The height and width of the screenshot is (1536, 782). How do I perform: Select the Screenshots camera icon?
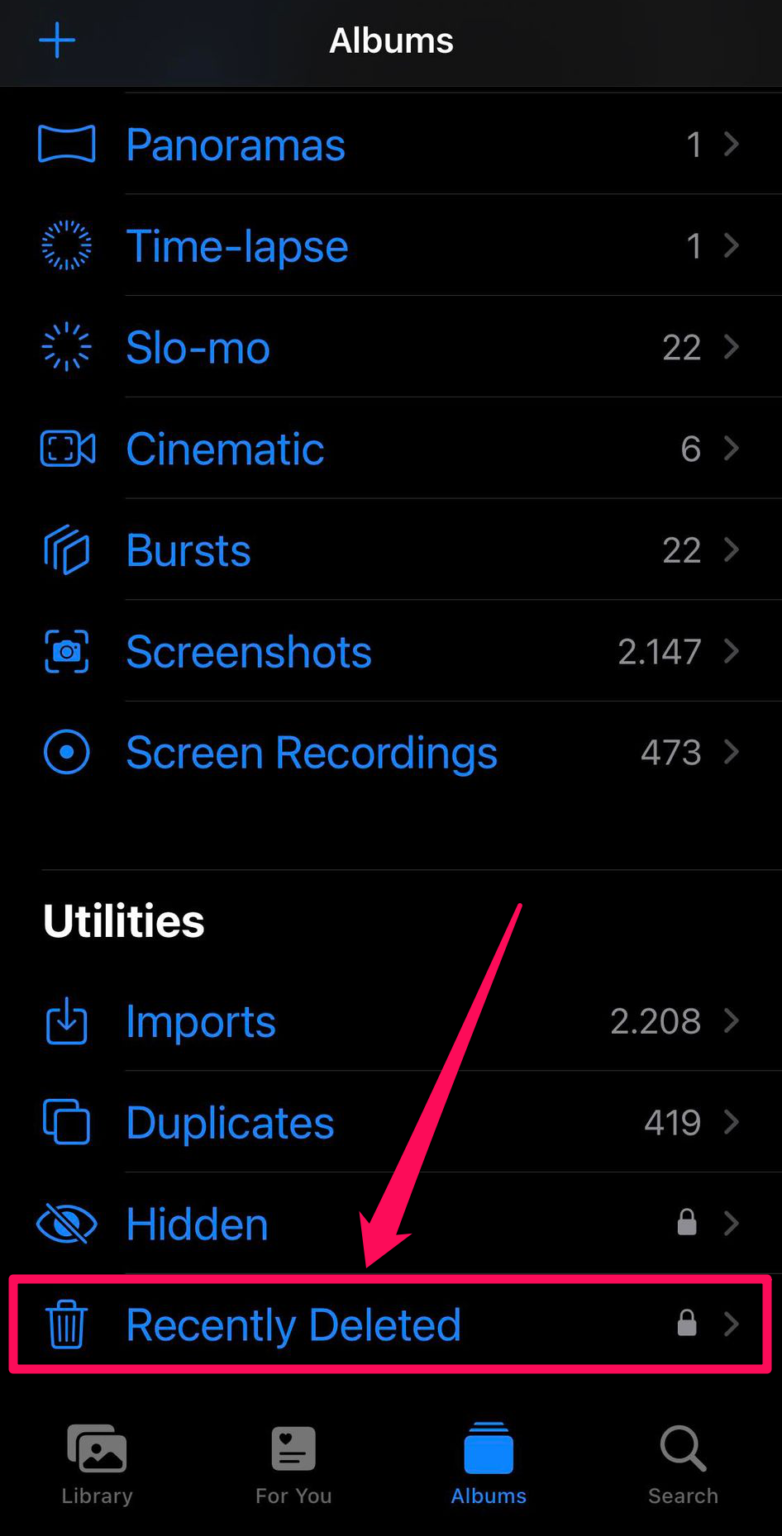point(66,651)
